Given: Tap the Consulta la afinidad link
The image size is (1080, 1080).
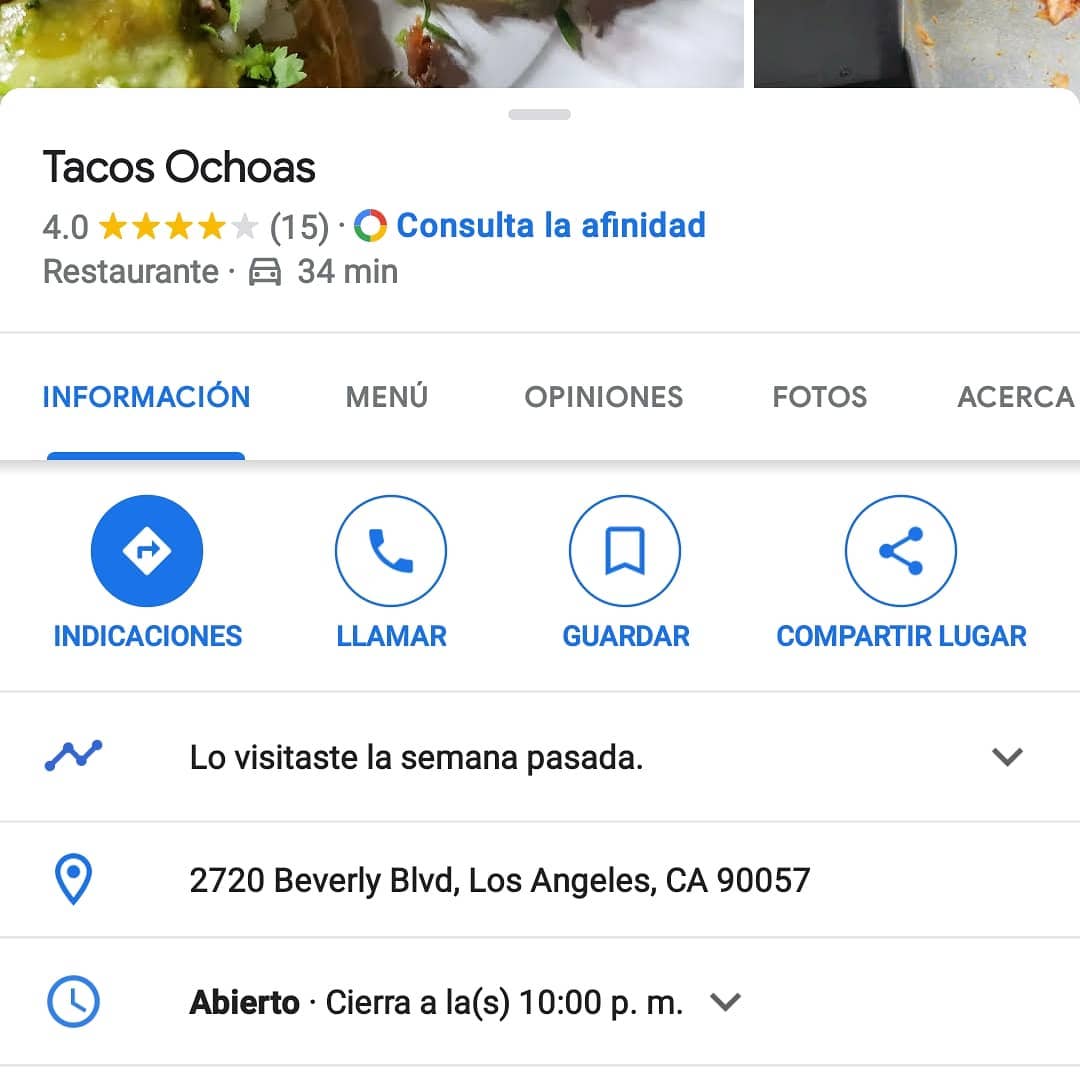Looking at the screenshot, I should pos(550,225).
